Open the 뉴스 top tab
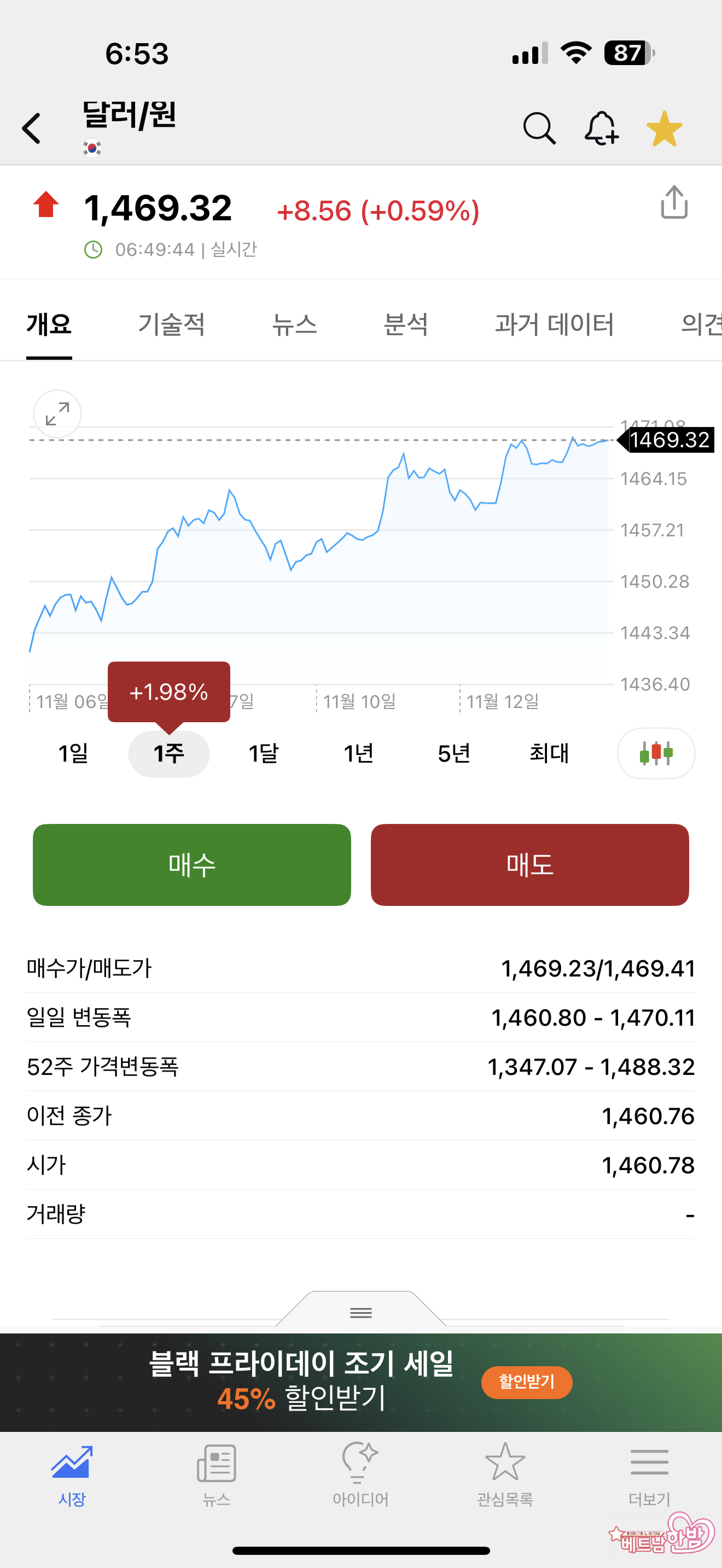The width and height of the screenshot is (722, 1568). [x=294, y=324]
